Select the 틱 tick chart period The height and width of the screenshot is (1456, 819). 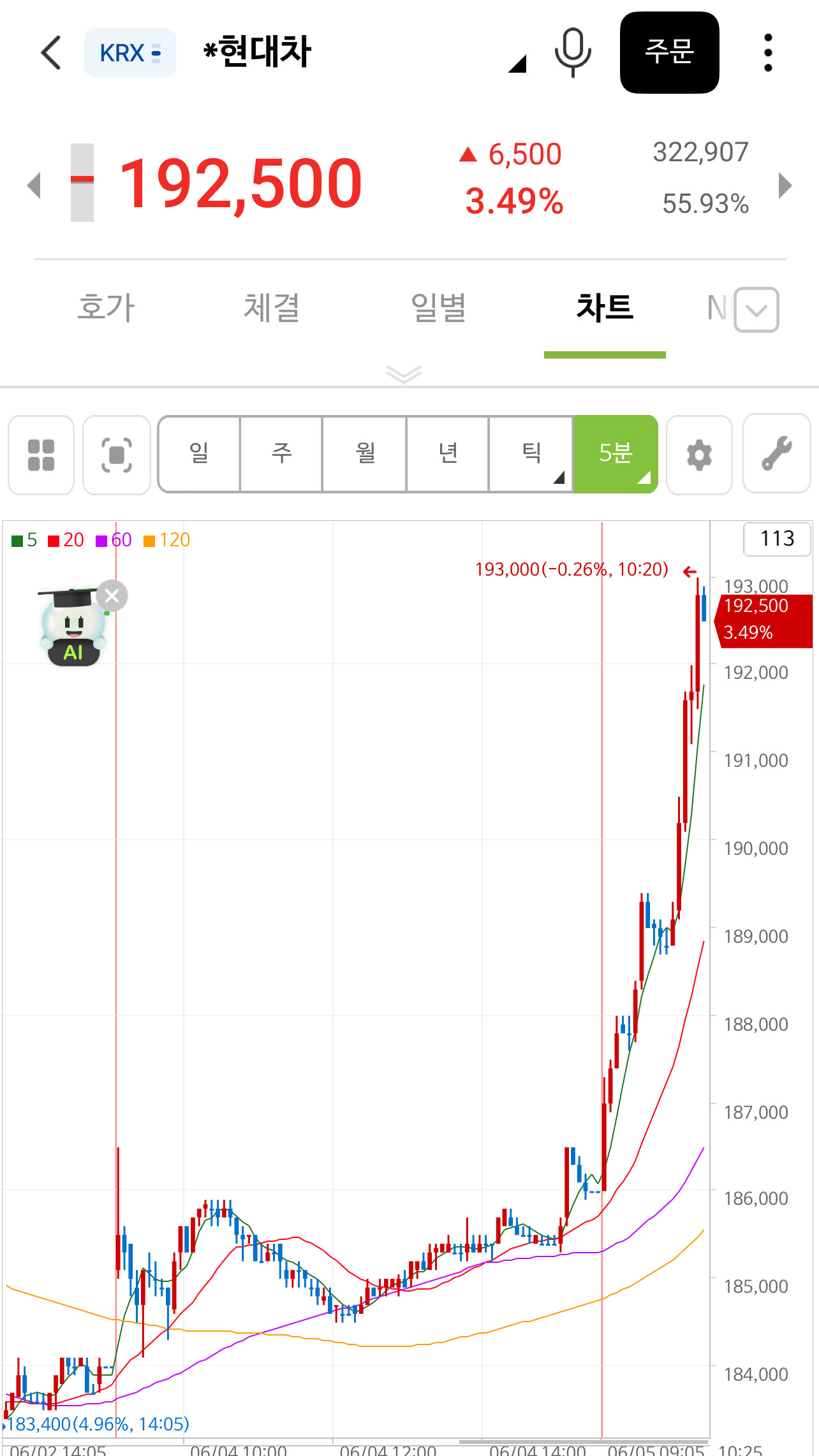coord(531,454)
